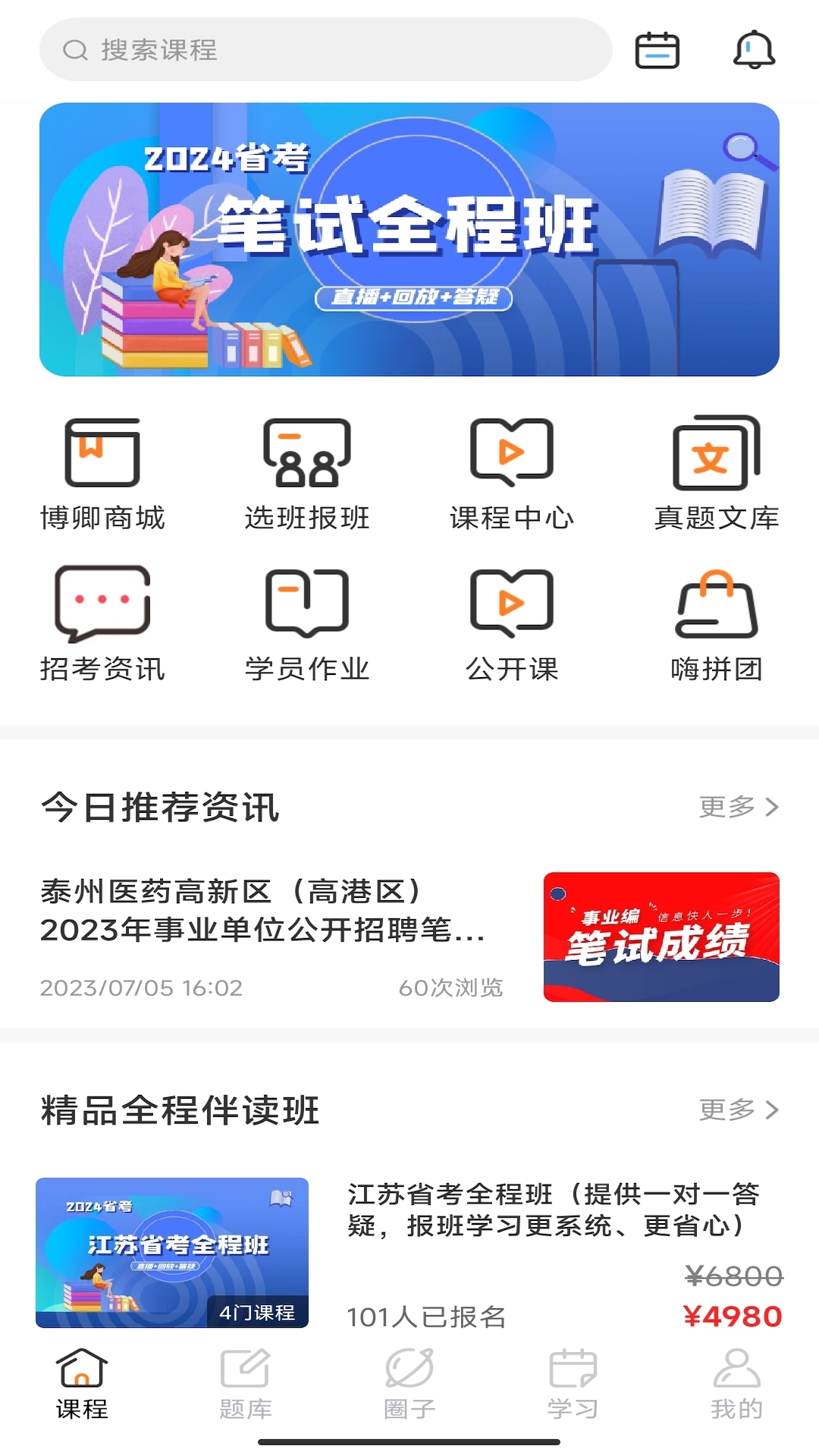This screenshot has height=1456, width=819.
Task: Switch to the 圈子 tab
Action: coord(409,1384)
